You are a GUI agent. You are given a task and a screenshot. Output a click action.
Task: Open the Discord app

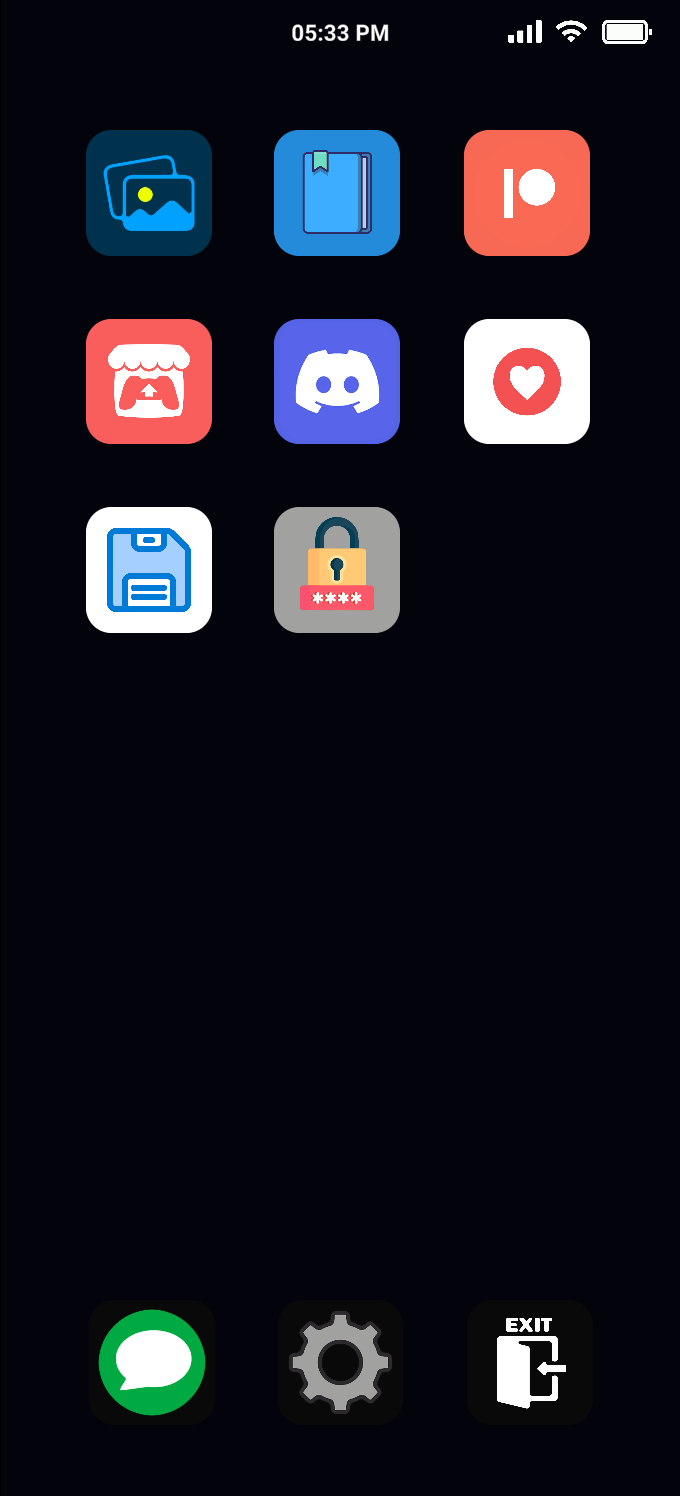[337, 381]
